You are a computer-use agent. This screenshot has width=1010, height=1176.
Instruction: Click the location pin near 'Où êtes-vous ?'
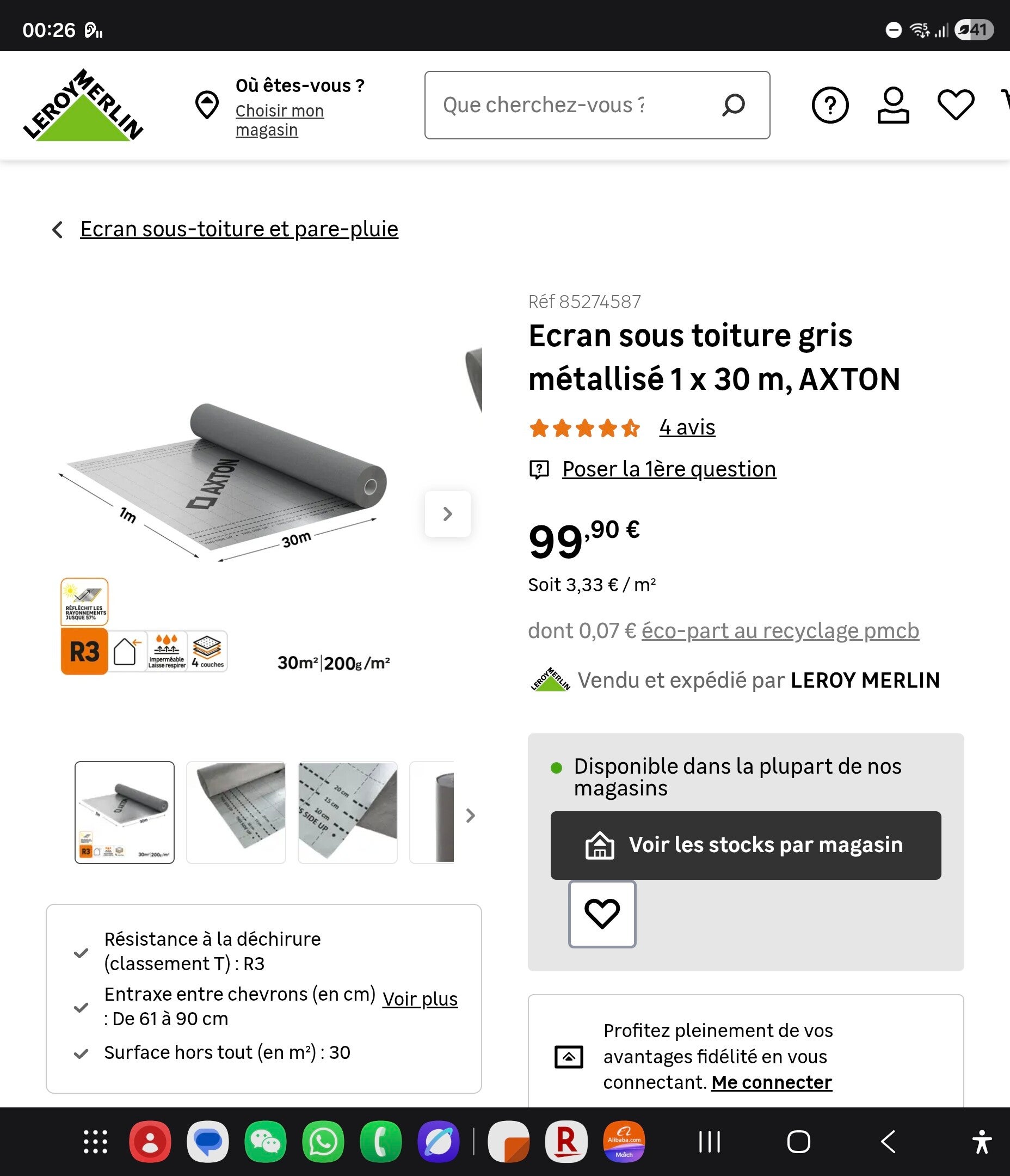pos(208,105)
